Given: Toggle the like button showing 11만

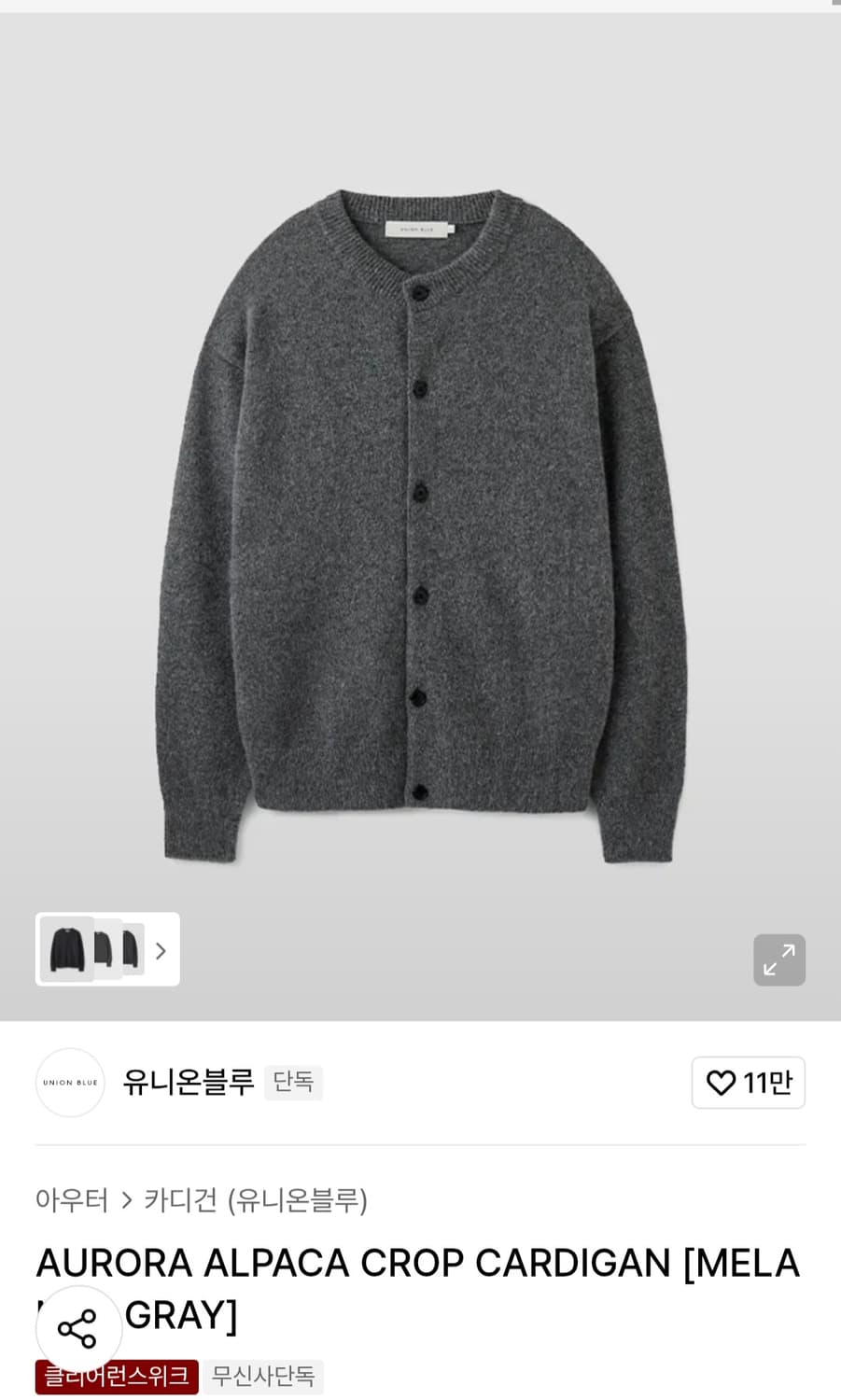Looking at the screenshot, I should point(748,1083).
